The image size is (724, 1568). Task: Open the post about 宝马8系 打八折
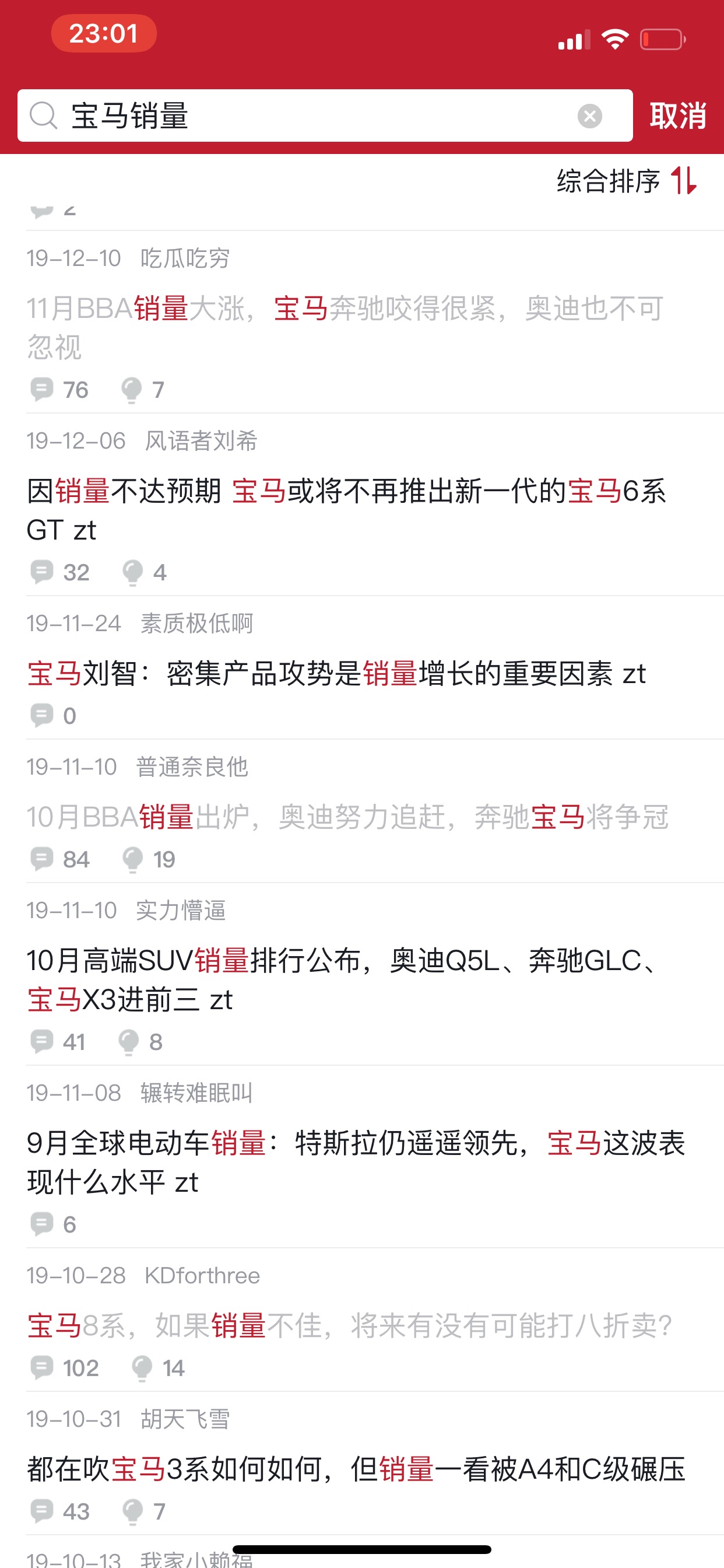350,1326
